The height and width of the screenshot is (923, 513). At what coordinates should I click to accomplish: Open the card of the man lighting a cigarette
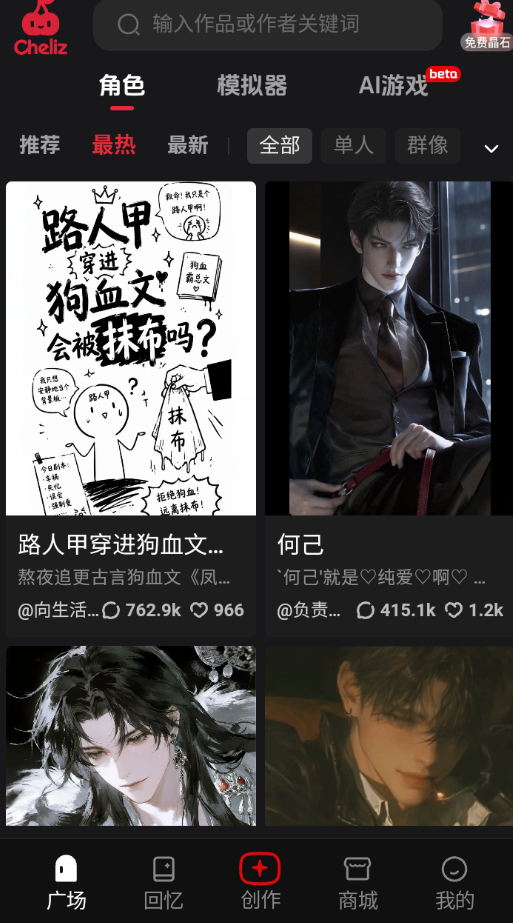(x=389, y=736)
